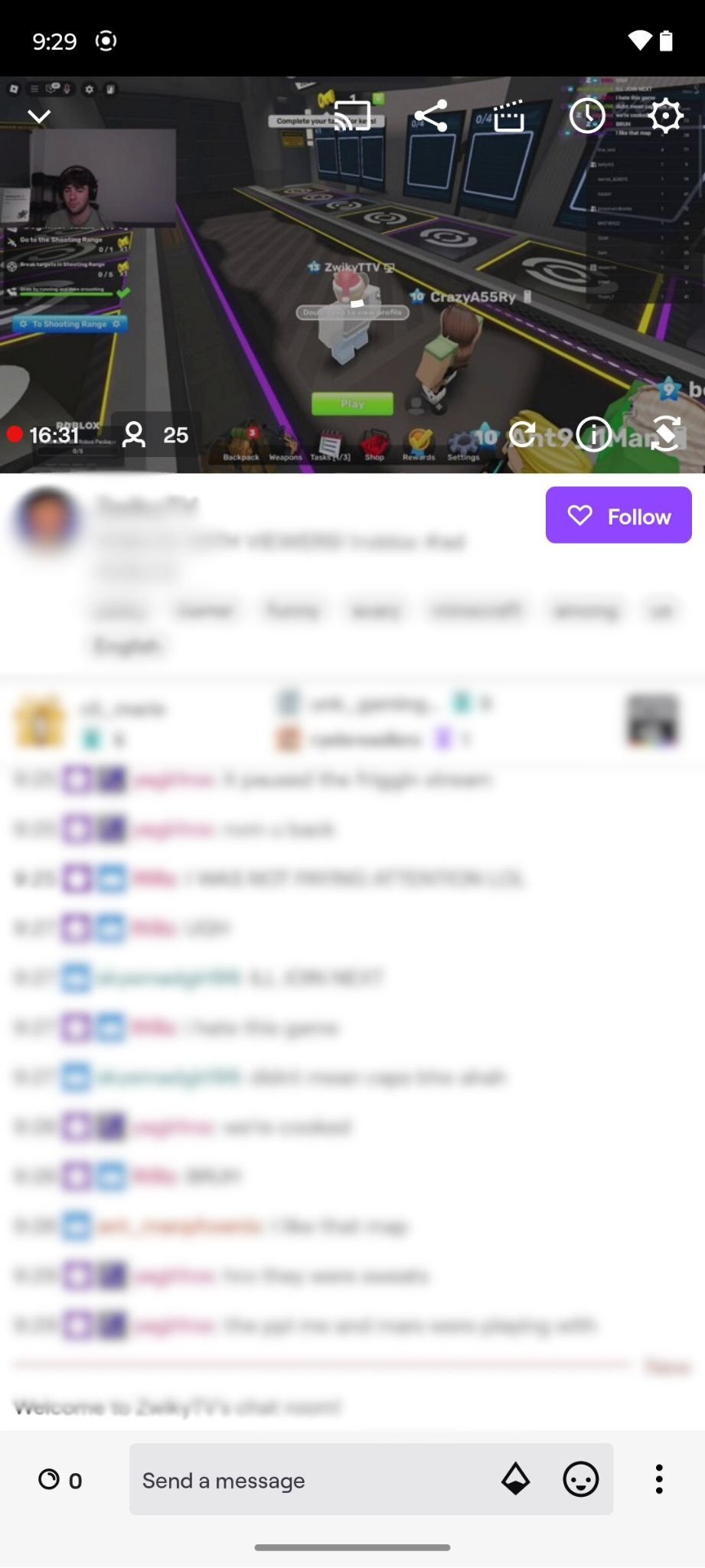The width and height of the screenshot is (705, 1568).
Task: Share this live stream
Action: pos(431,116)
